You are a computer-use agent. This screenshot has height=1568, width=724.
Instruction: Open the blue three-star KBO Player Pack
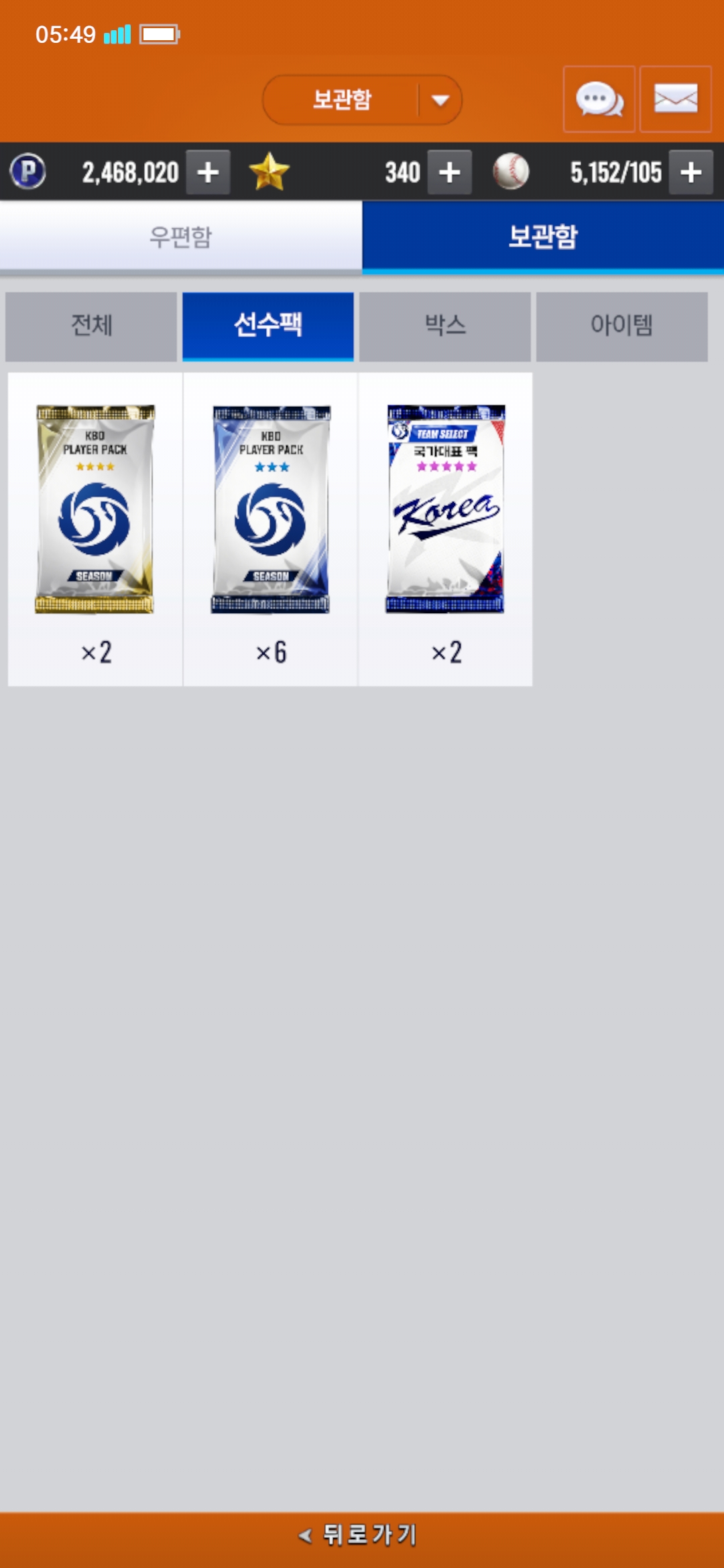(271, 509)
